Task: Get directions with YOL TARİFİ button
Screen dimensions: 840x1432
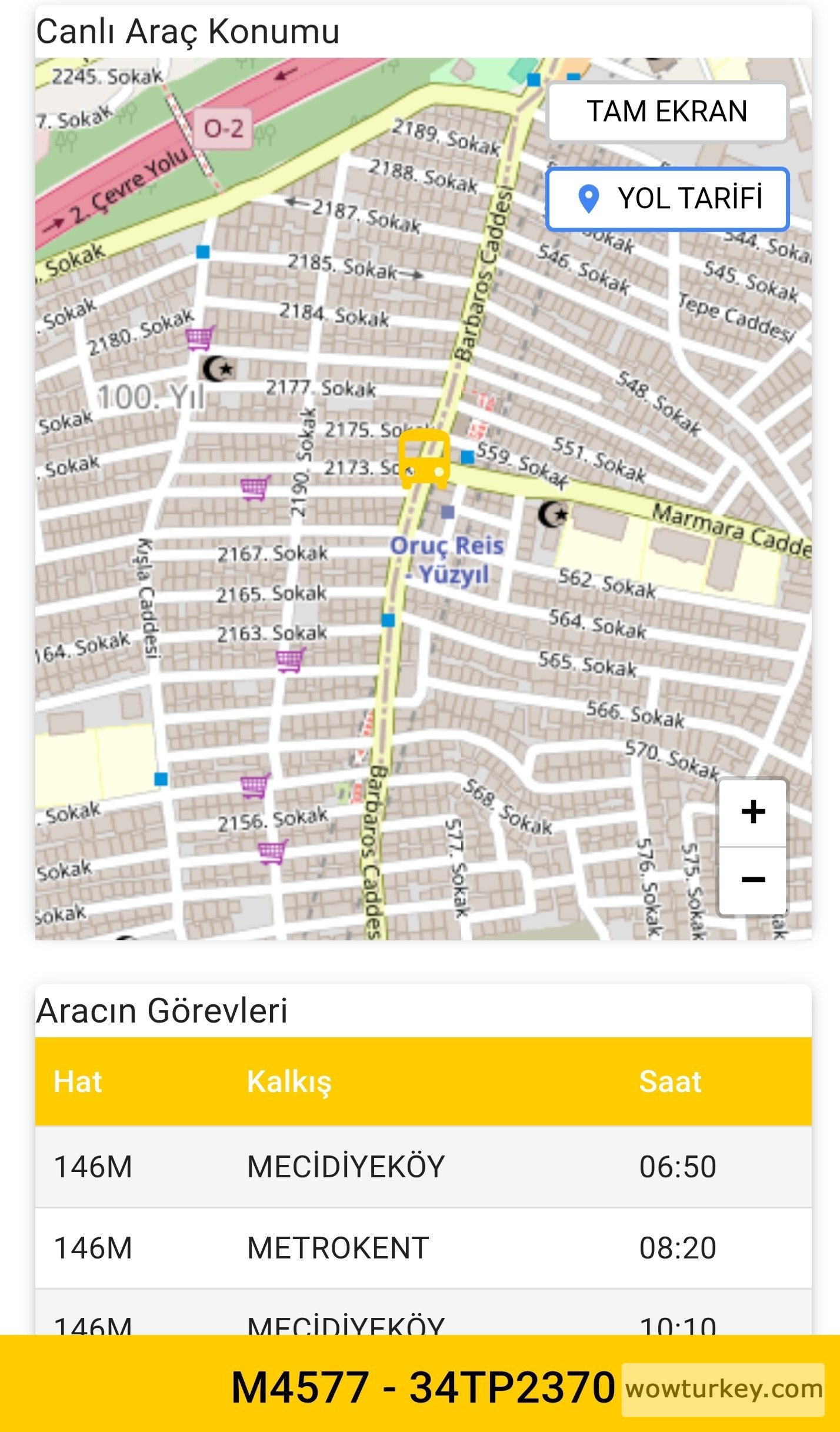Action: click(x=667, y=199)
